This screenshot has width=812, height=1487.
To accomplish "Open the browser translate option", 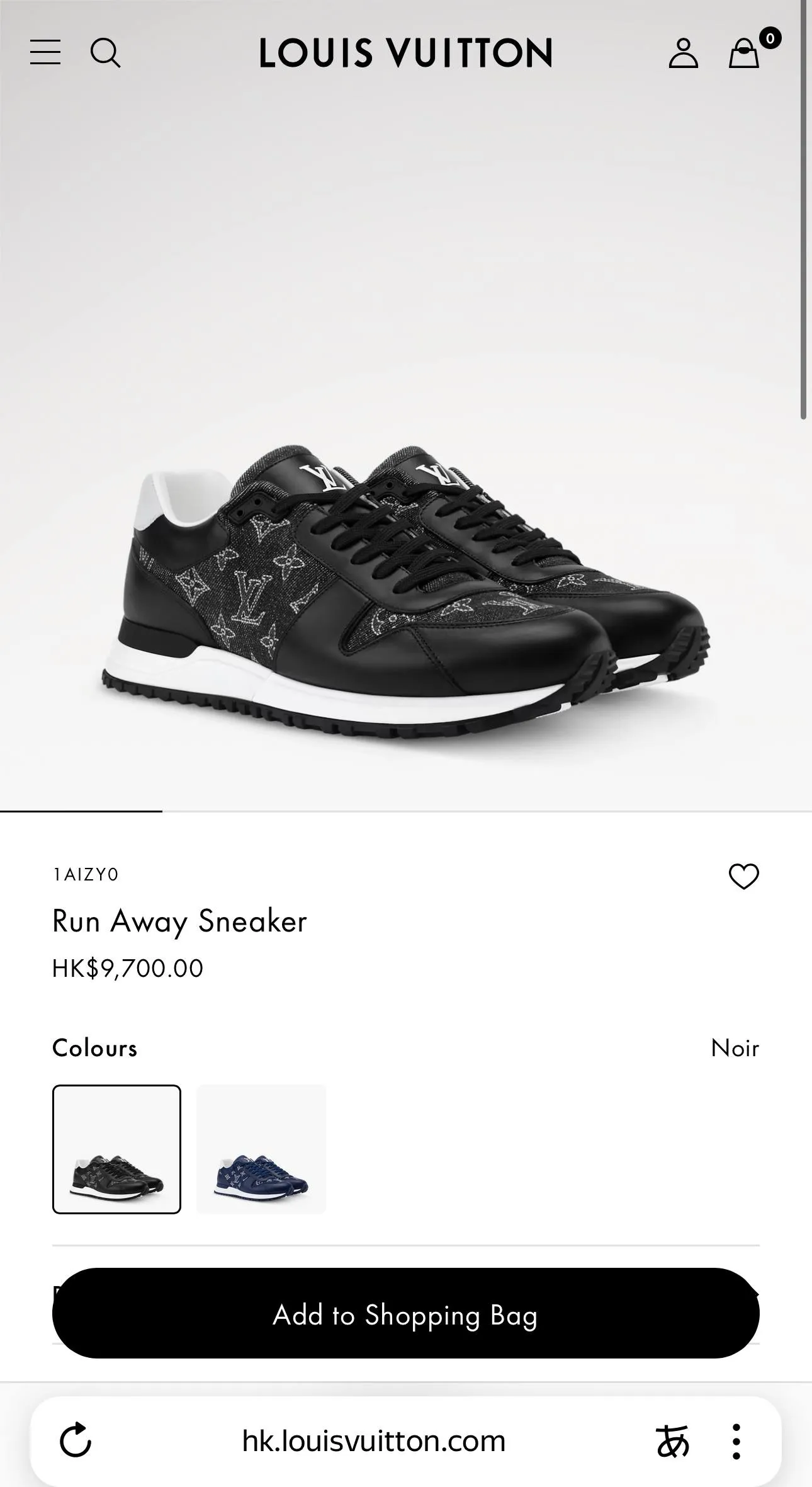I will (672, 1440).
